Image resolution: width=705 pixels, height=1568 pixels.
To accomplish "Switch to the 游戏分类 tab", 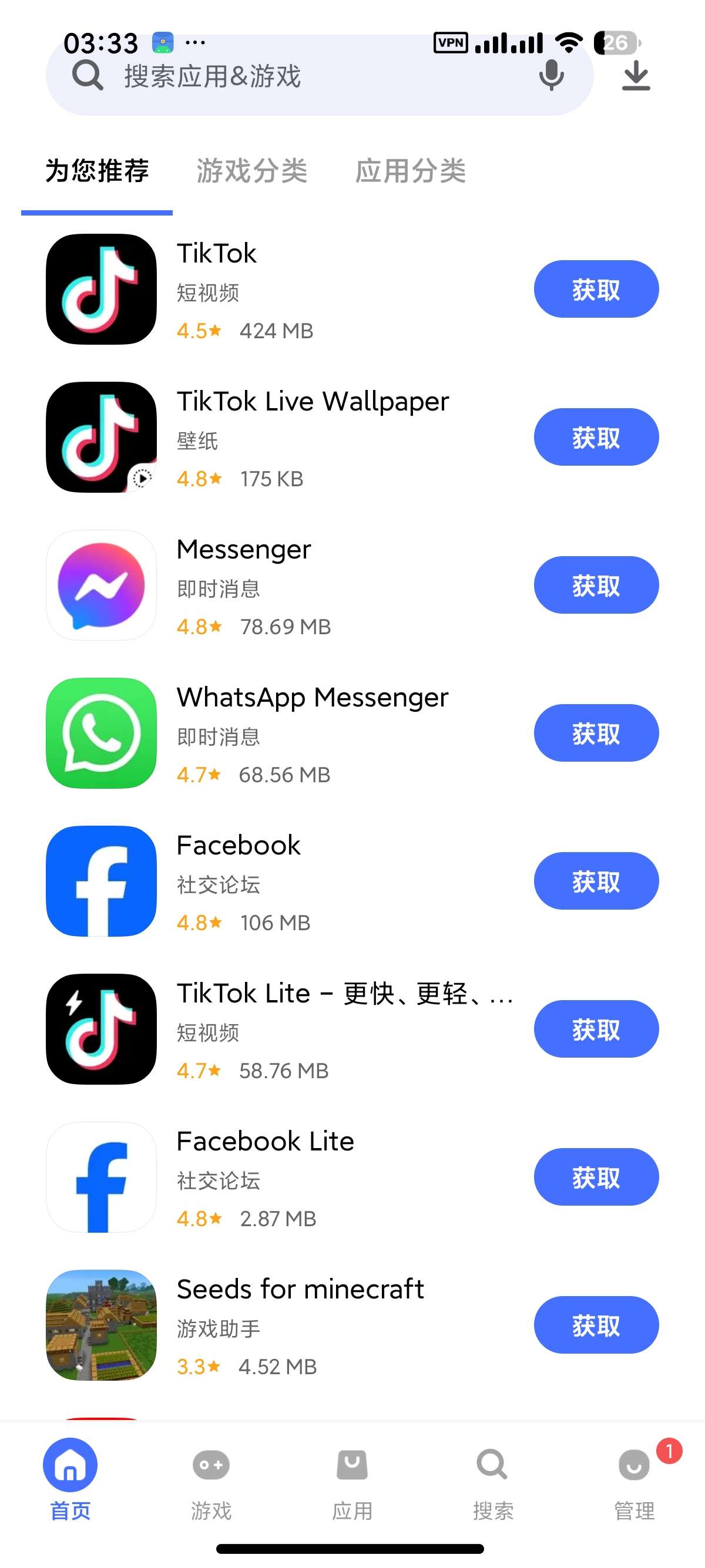I will click(x=251, y=171).
